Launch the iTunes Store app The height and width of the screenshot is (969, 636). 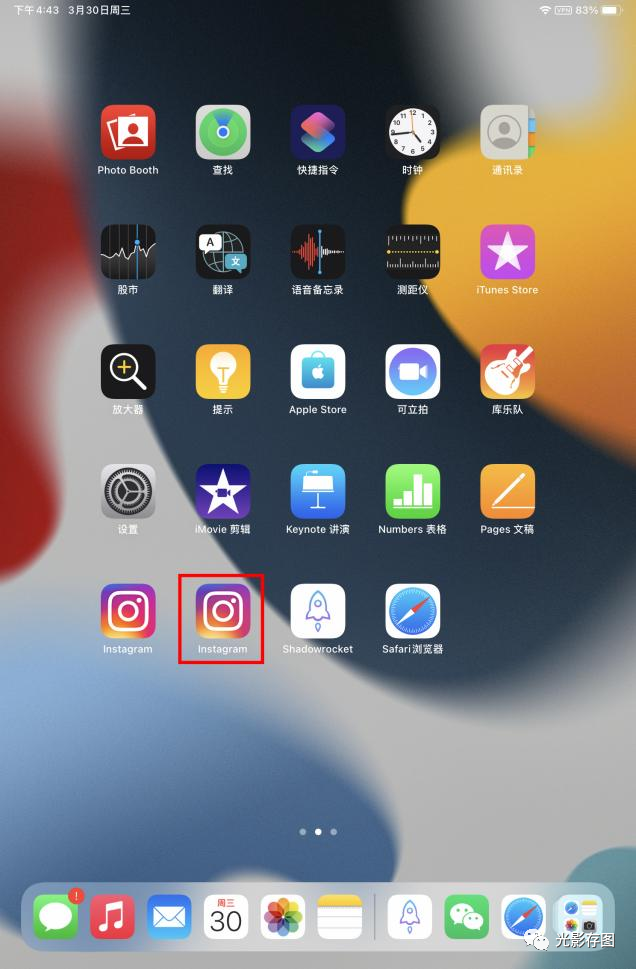508,252
